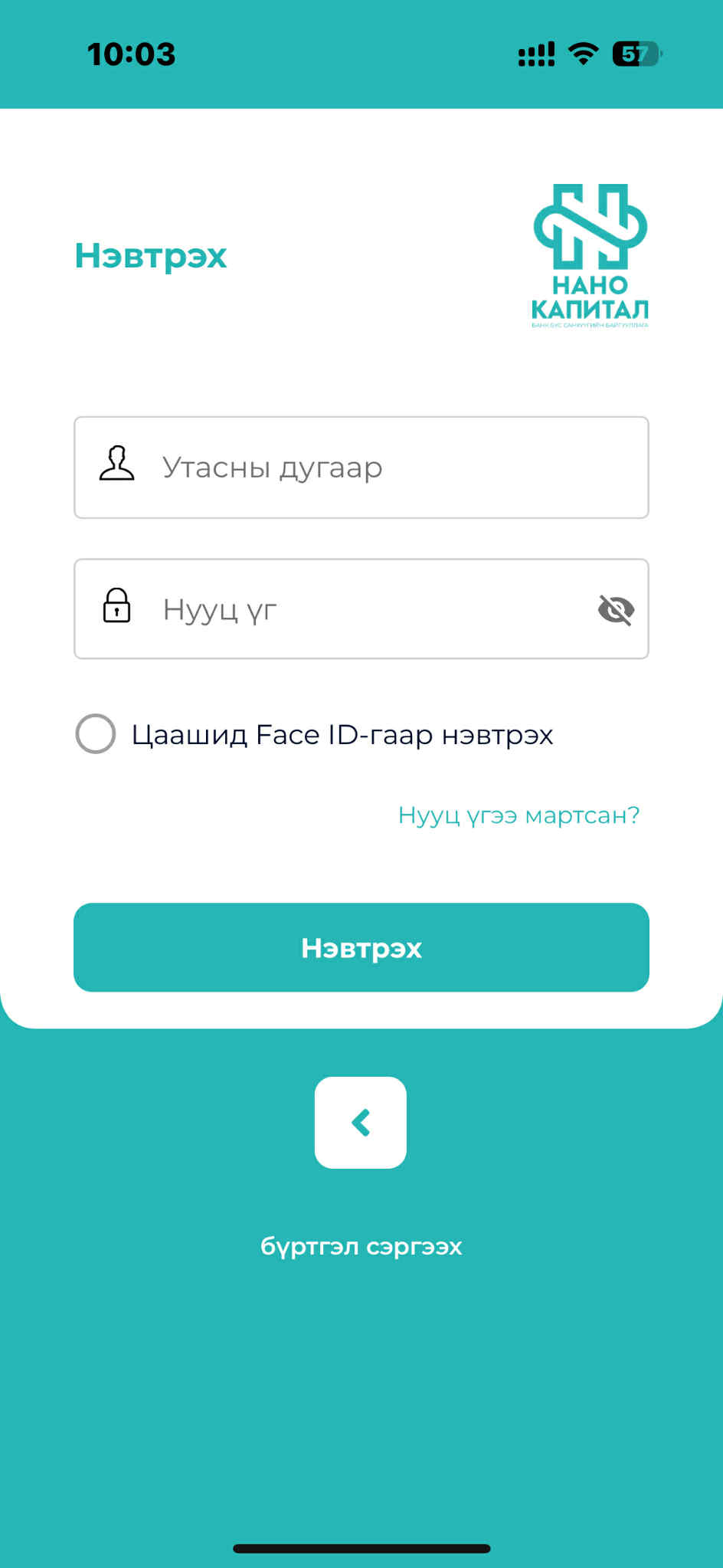Image resolution: width=723 pixels, height=1568 pixels.
Task: Tap the back chevron in white rounded square
Action: pyautogui.click(x=360, y=1122)
